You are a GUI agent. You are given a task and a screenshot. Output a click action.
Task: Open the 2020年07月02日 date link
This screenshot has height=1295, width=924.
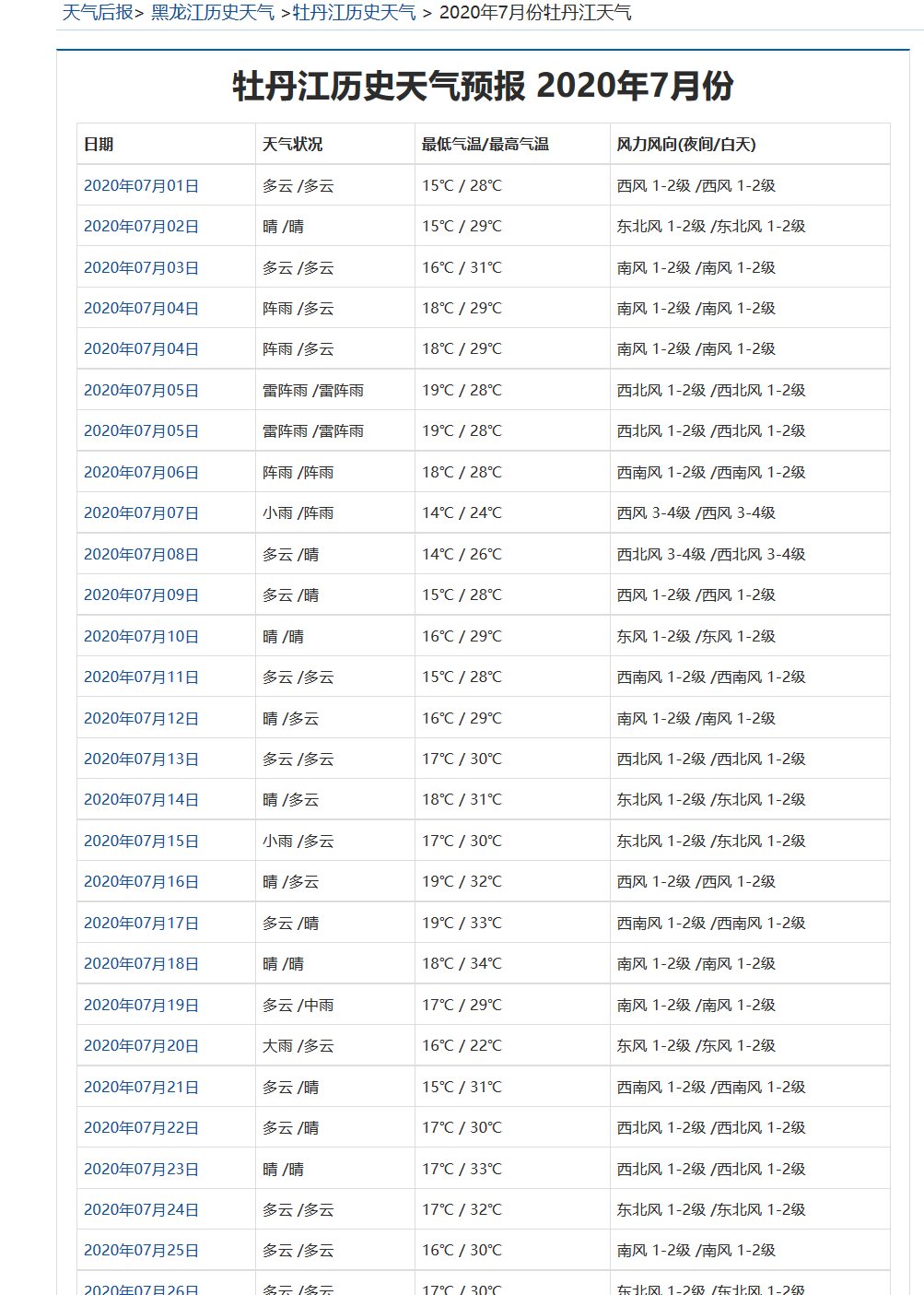[141, 227]
